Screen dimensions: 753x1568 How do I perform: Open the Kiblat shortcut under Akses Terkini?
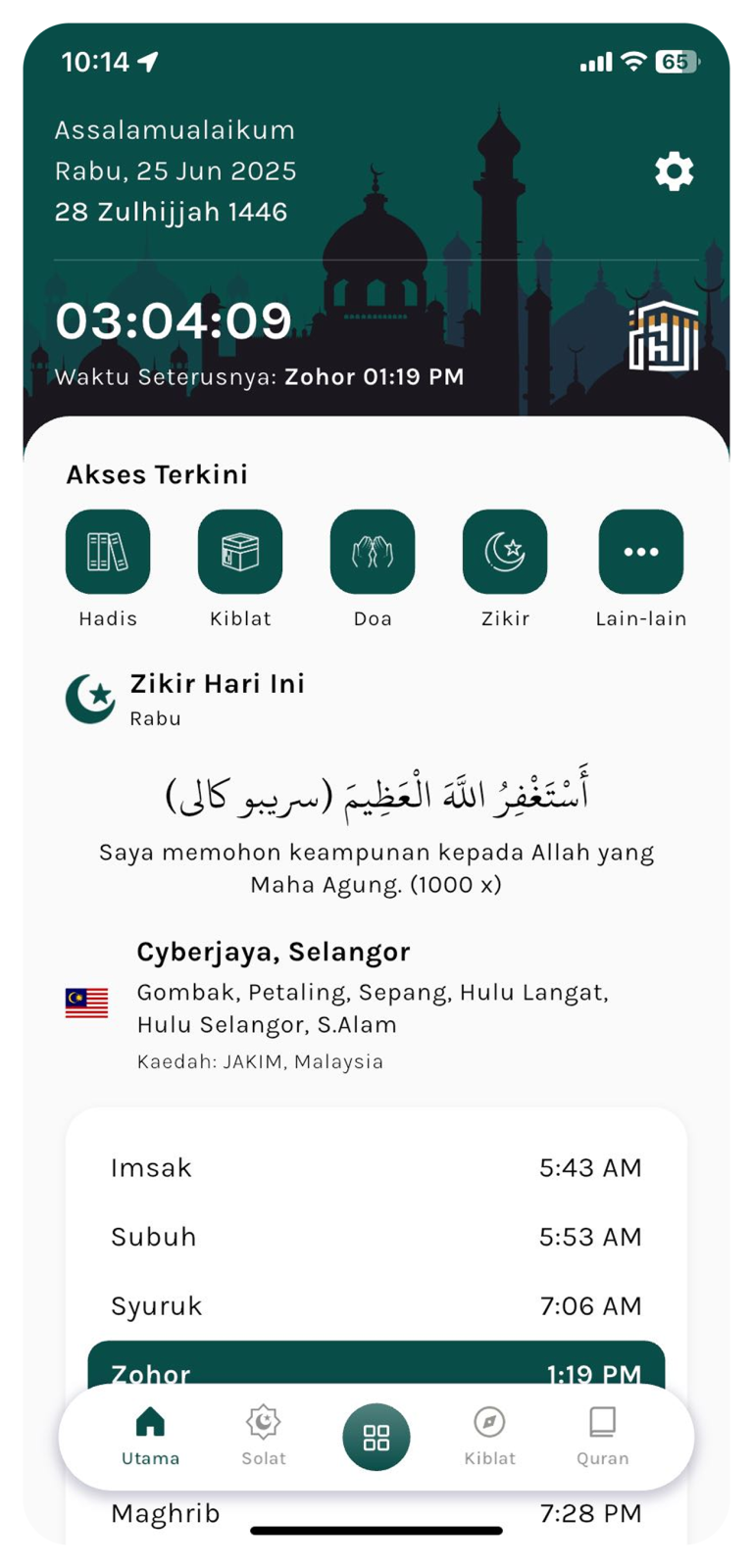[x=240, y=552]
